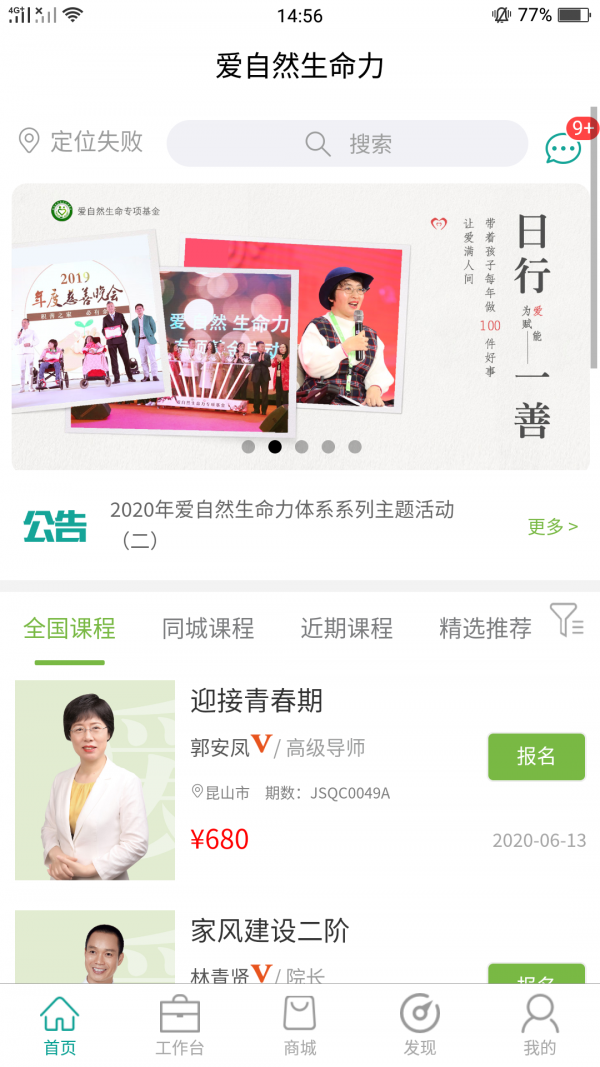Select the 全国课程 tab
The image size is (600, 1067).
tap(70, 628)
